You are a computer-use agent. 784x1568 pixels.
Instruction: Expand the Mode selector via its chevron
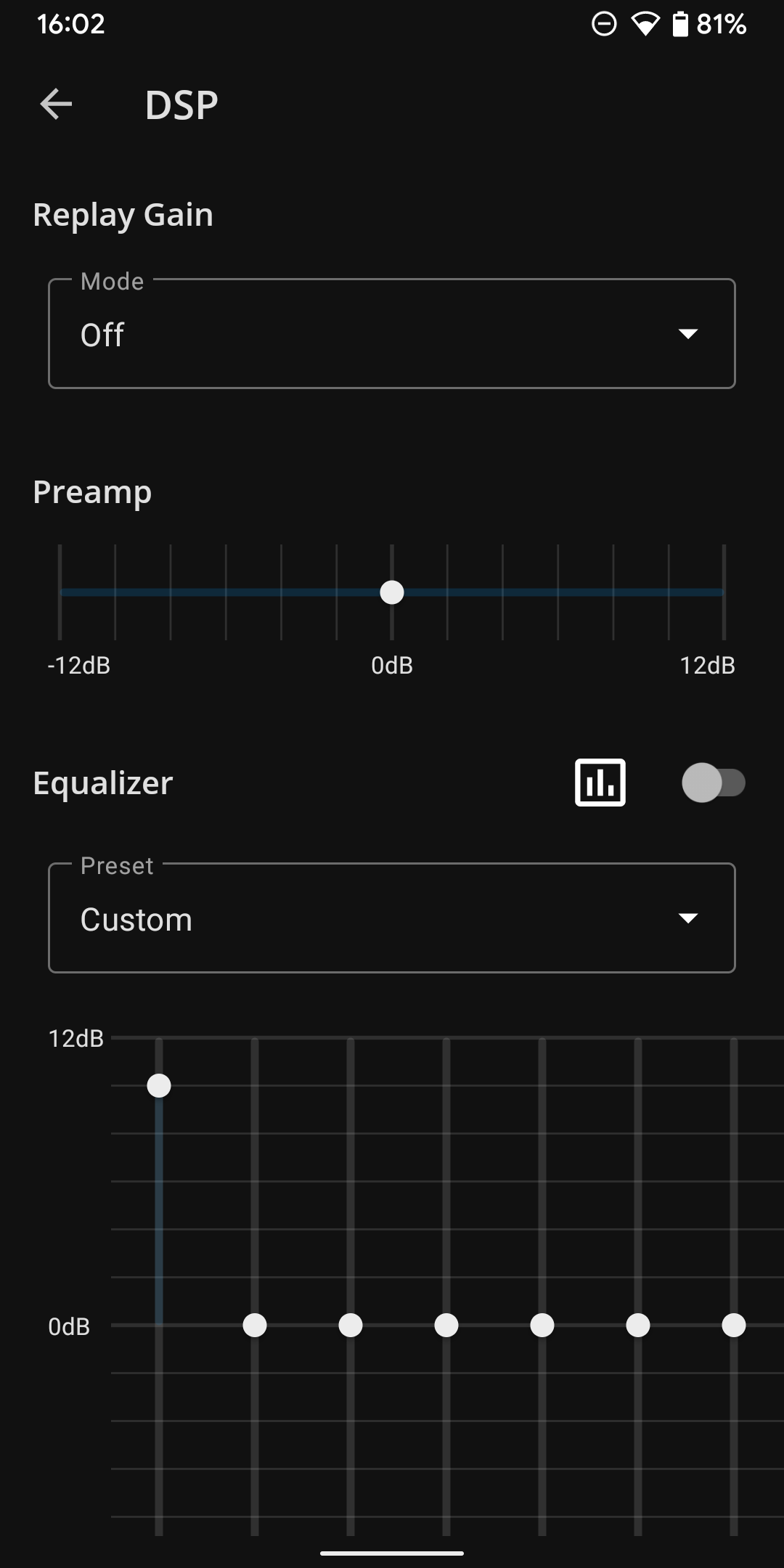tap(688, 335)
